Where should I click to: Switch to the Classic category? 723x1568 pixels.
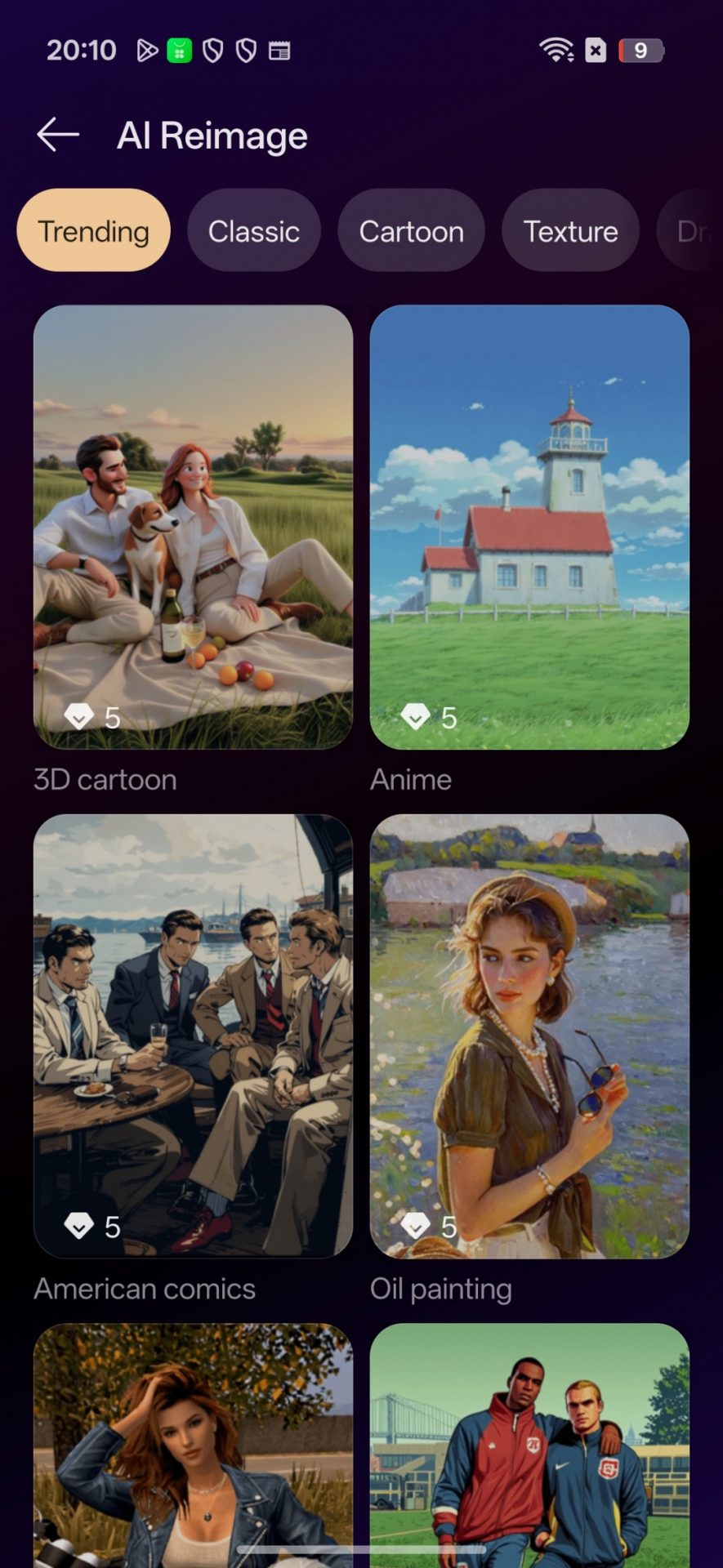[253, 231]
